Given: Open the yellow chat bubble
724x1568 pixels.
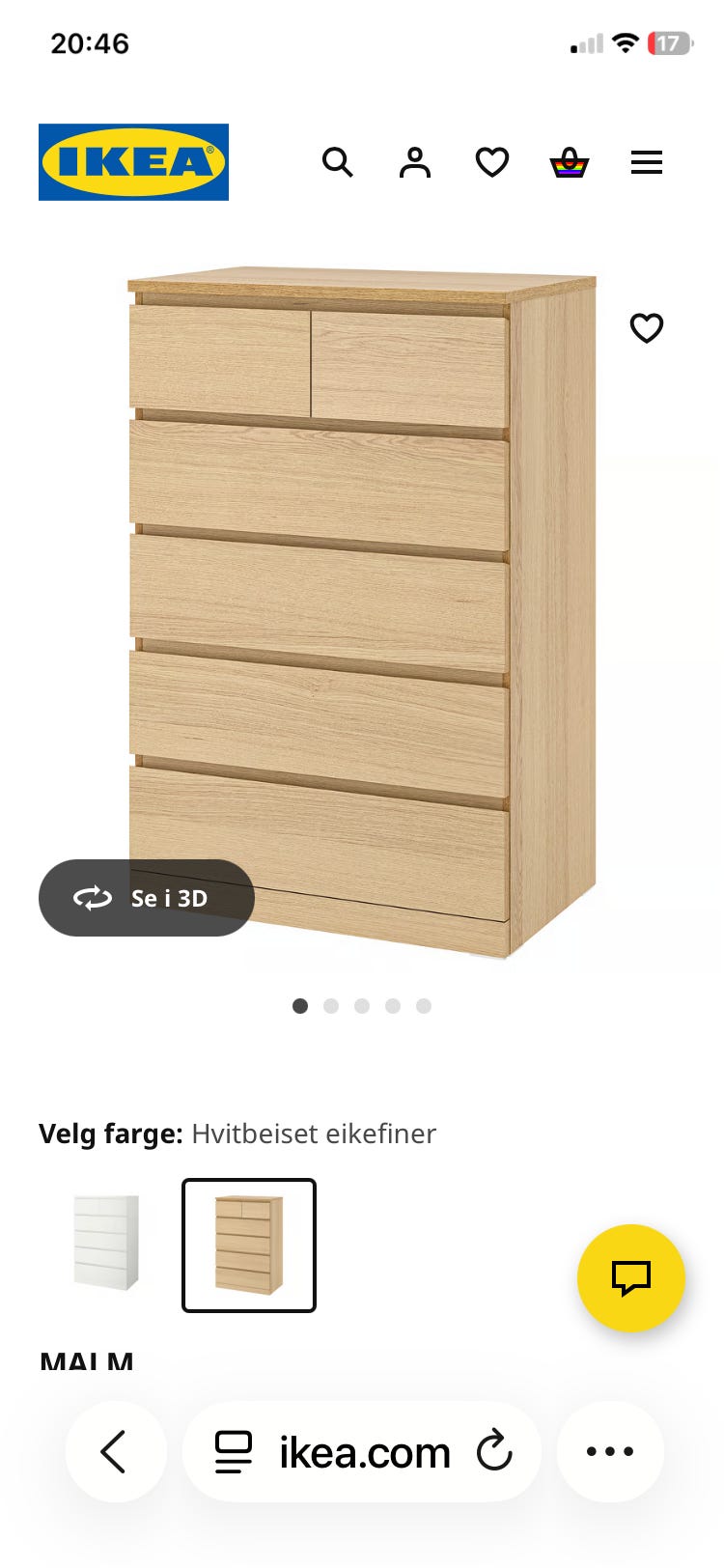Looking at the screenshot, I should [631, 1277].
